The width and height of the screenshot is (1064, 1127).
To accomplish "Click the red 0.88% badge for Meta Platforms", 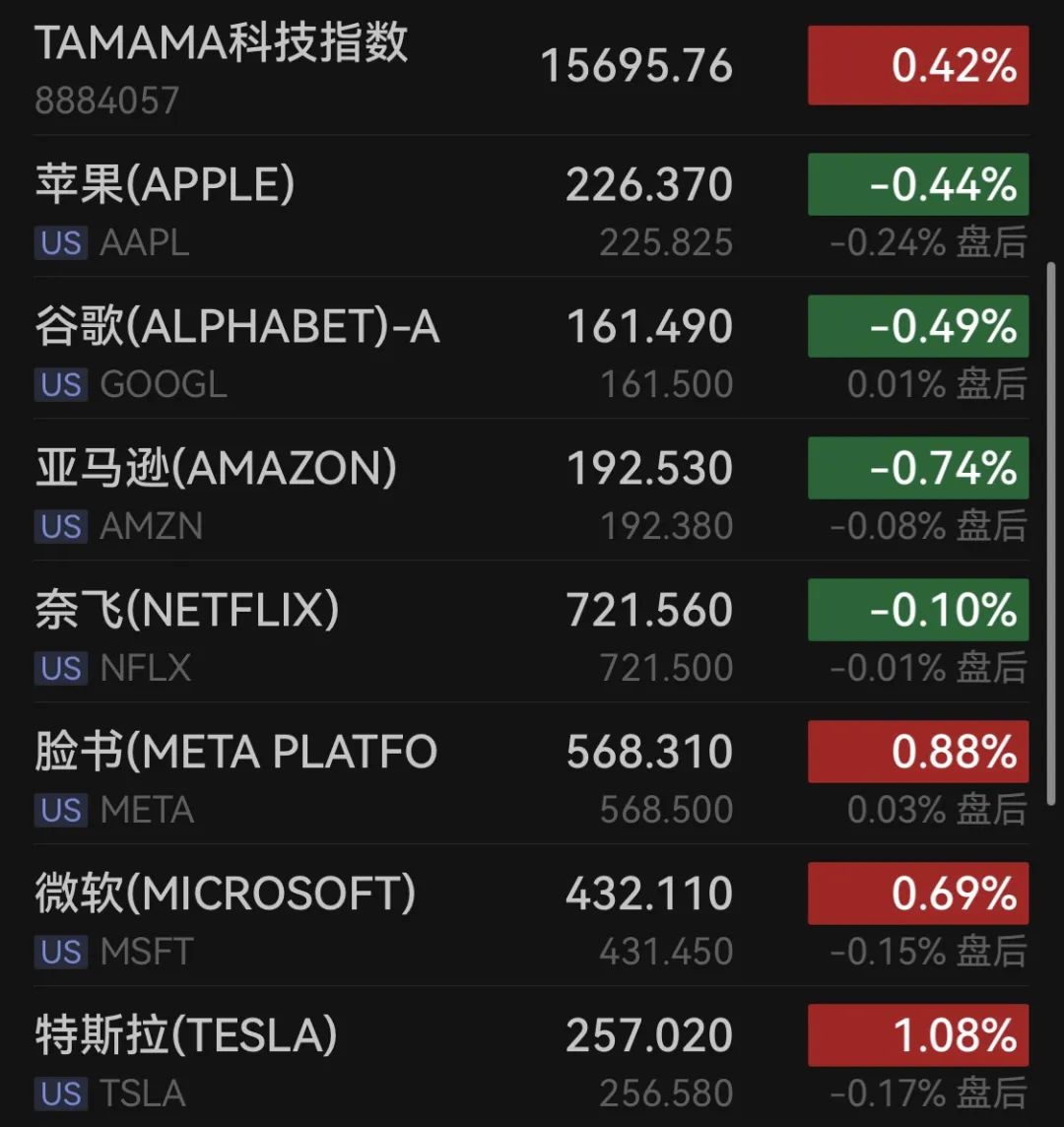I will click(917, 752).
